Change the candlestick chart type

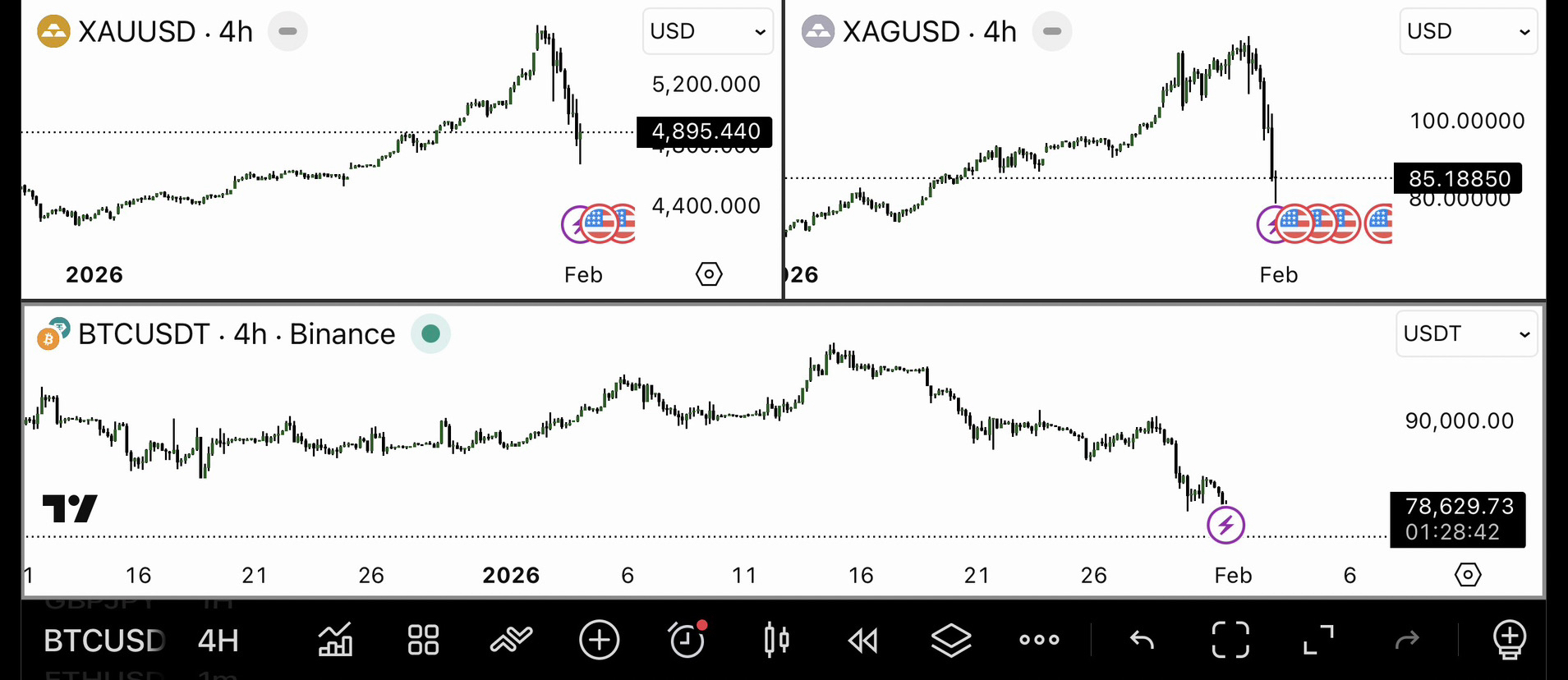click(x=776, y=640)
